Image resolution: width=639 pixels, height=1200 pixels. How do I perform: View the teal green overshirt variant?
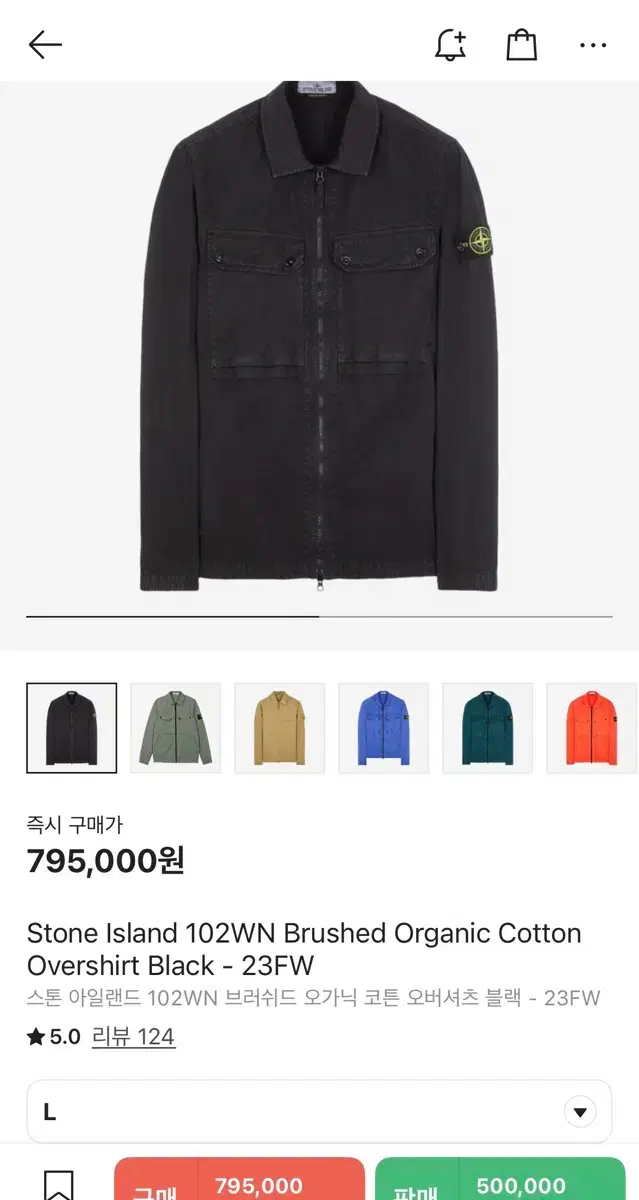pyautogui.click(x=488, y=728)
